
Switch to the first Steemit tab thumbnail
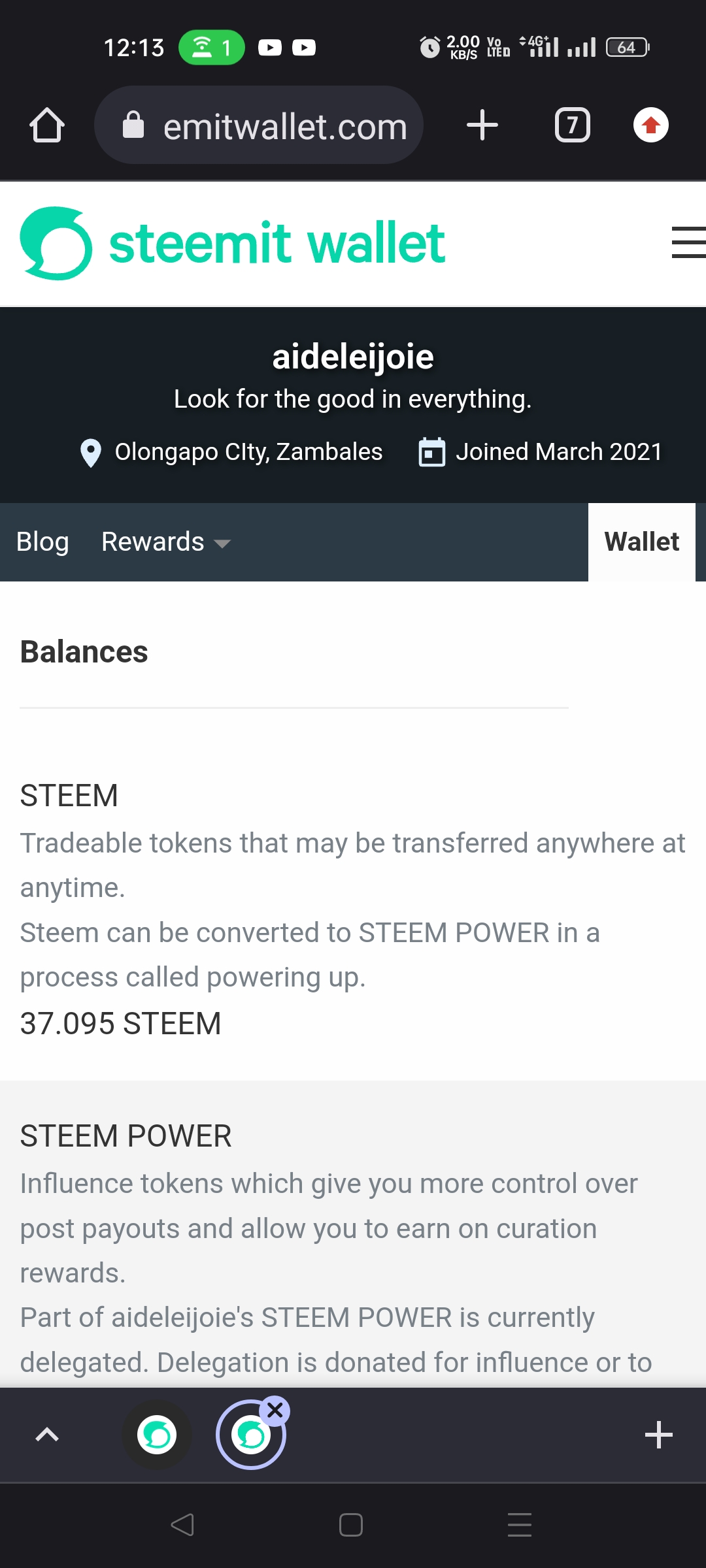pos(157,1435)
